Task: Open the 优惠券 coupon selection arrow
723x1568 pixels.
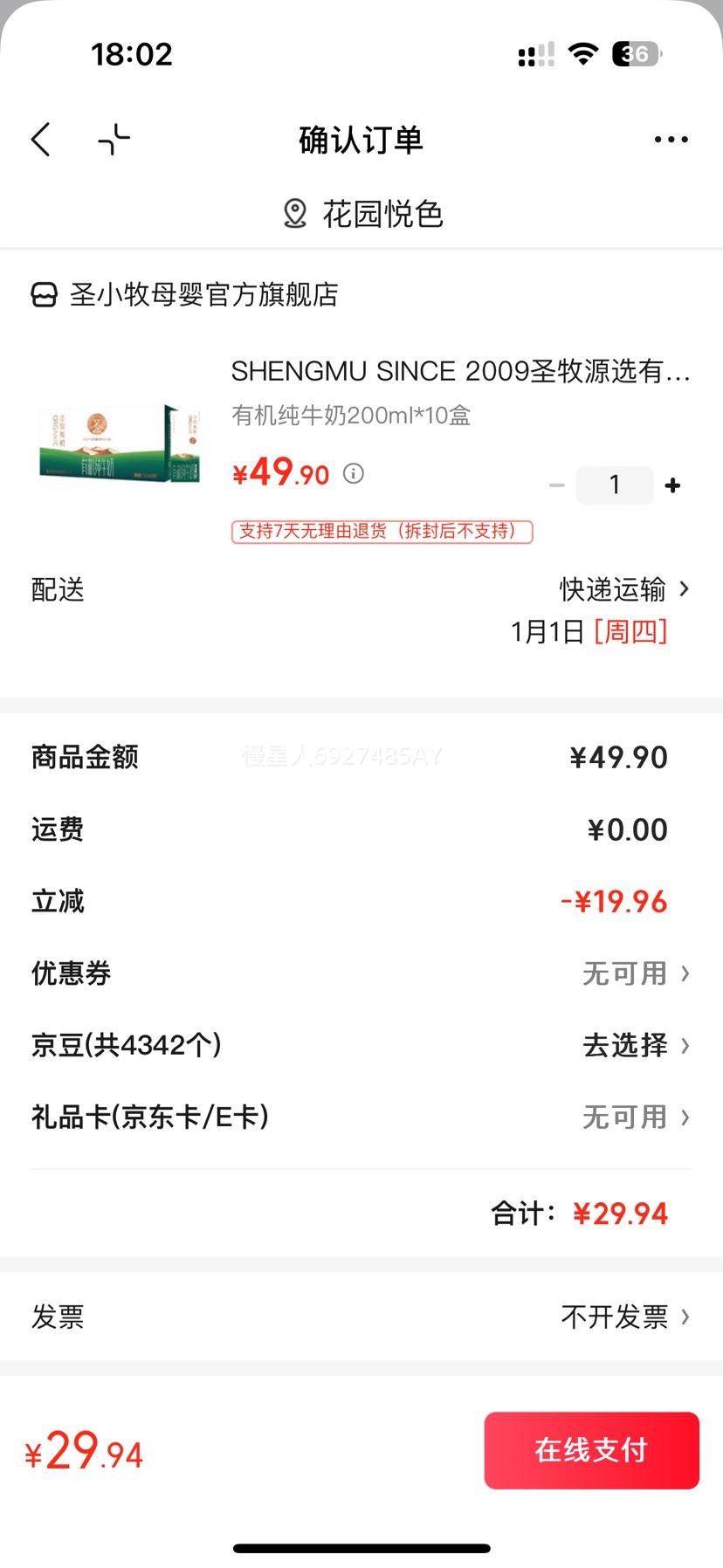Action: coord(686,973)
